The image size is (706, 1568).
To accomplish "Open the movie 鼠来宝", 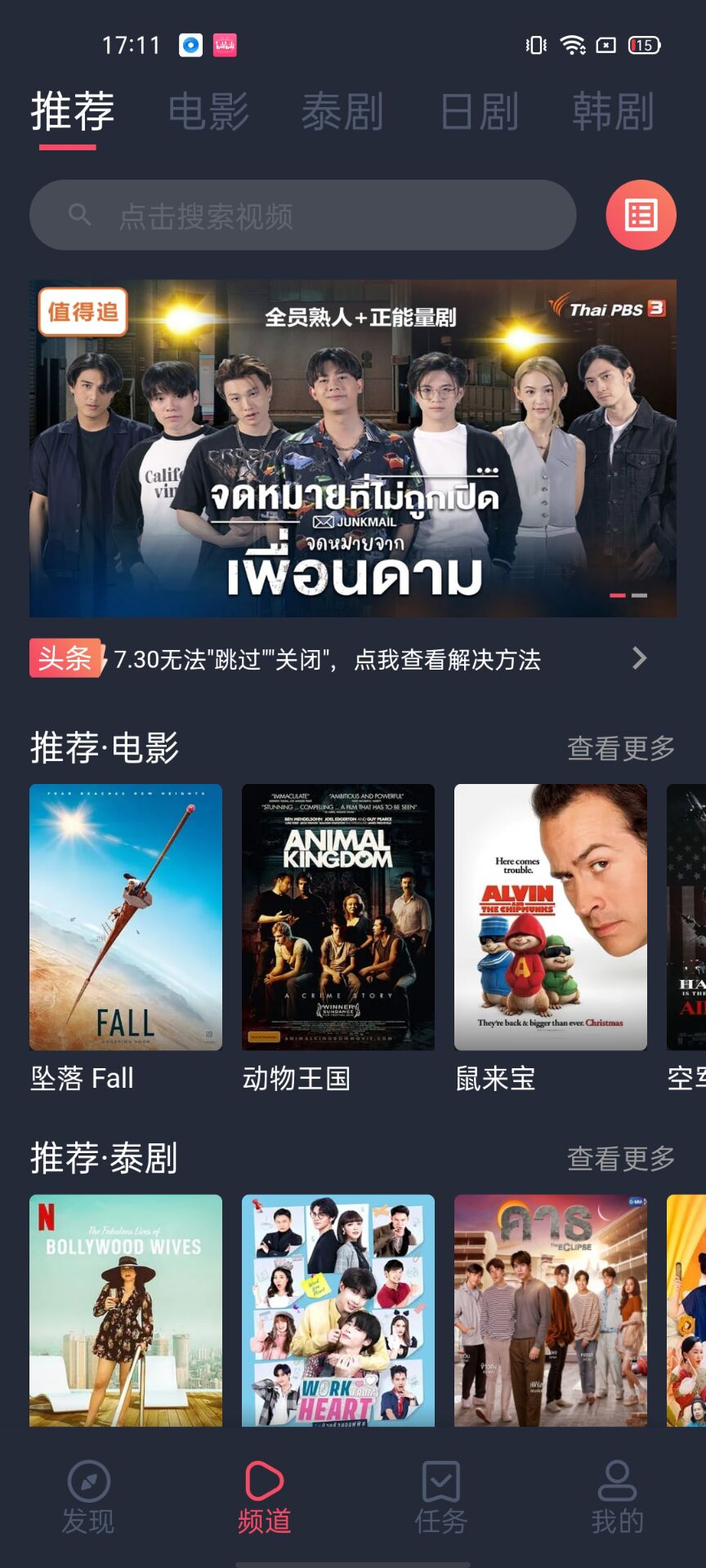I will click(551, 917).
